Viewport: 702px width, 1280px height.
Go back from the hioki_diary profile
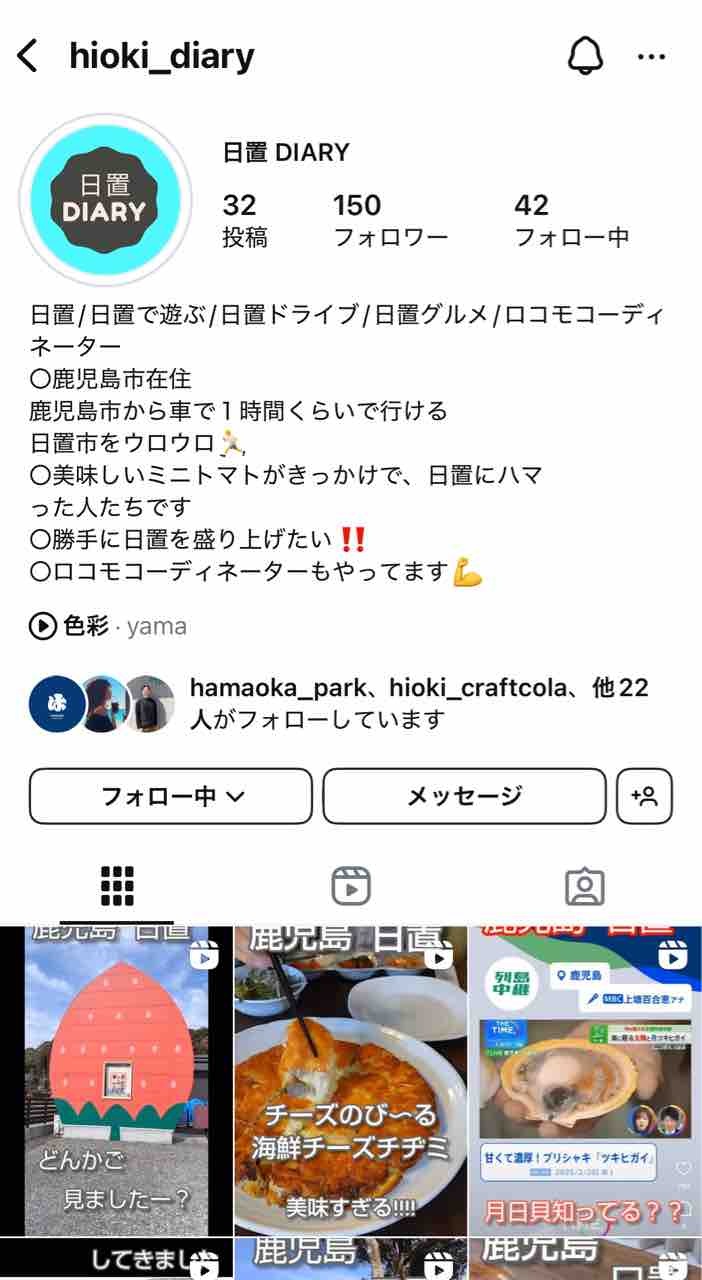click(28, 56)
